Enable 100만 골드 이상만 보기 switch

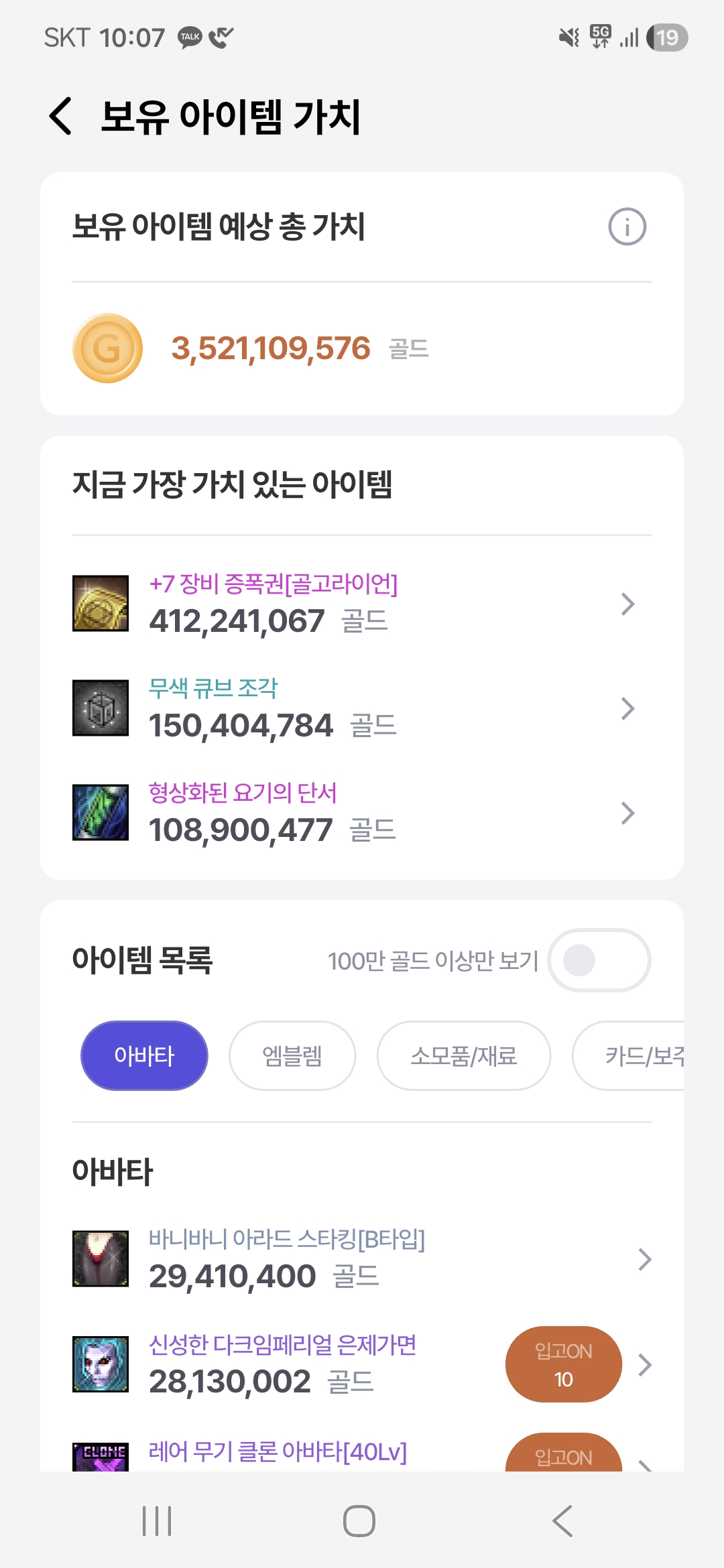click(599, 960)
